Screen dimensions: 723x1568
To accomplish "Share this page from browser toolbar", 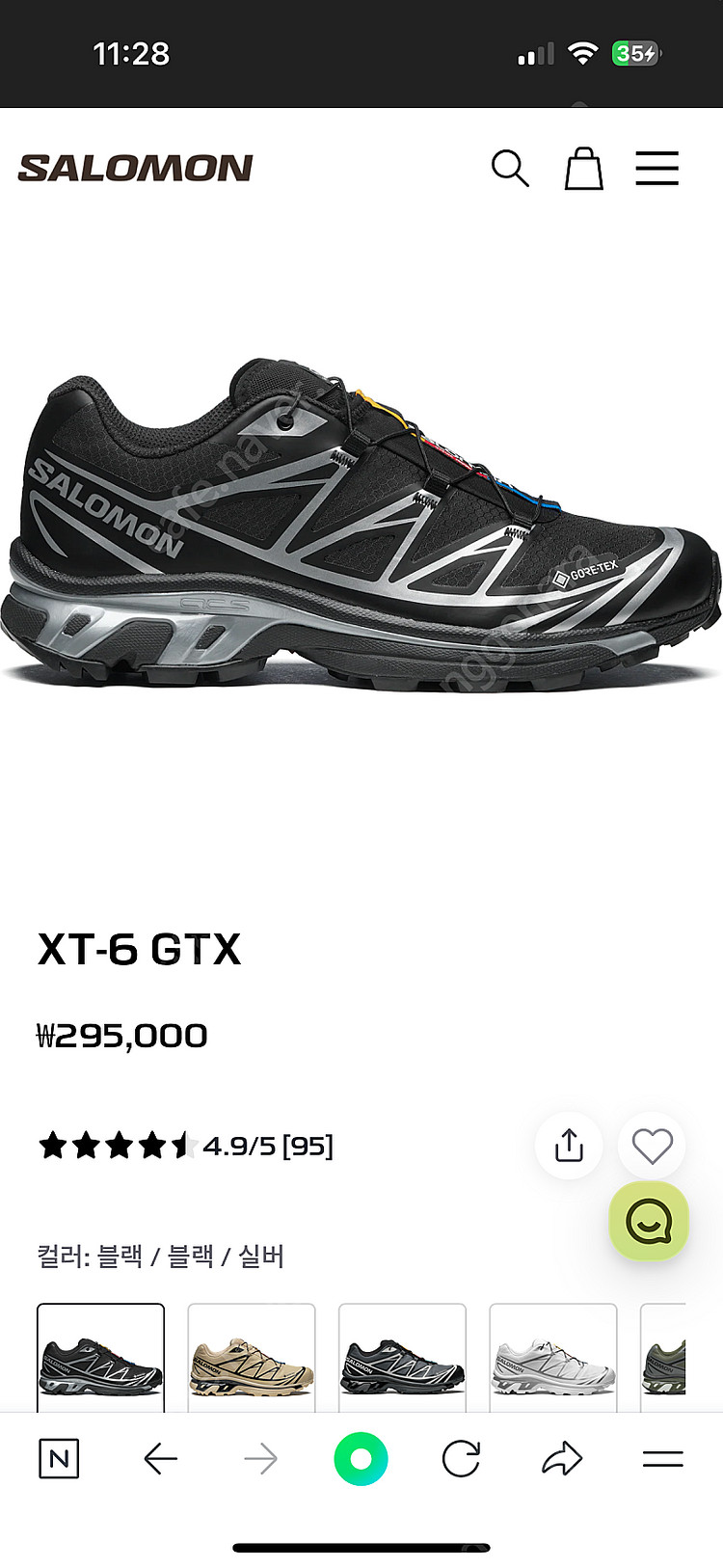I will 562,1459.
